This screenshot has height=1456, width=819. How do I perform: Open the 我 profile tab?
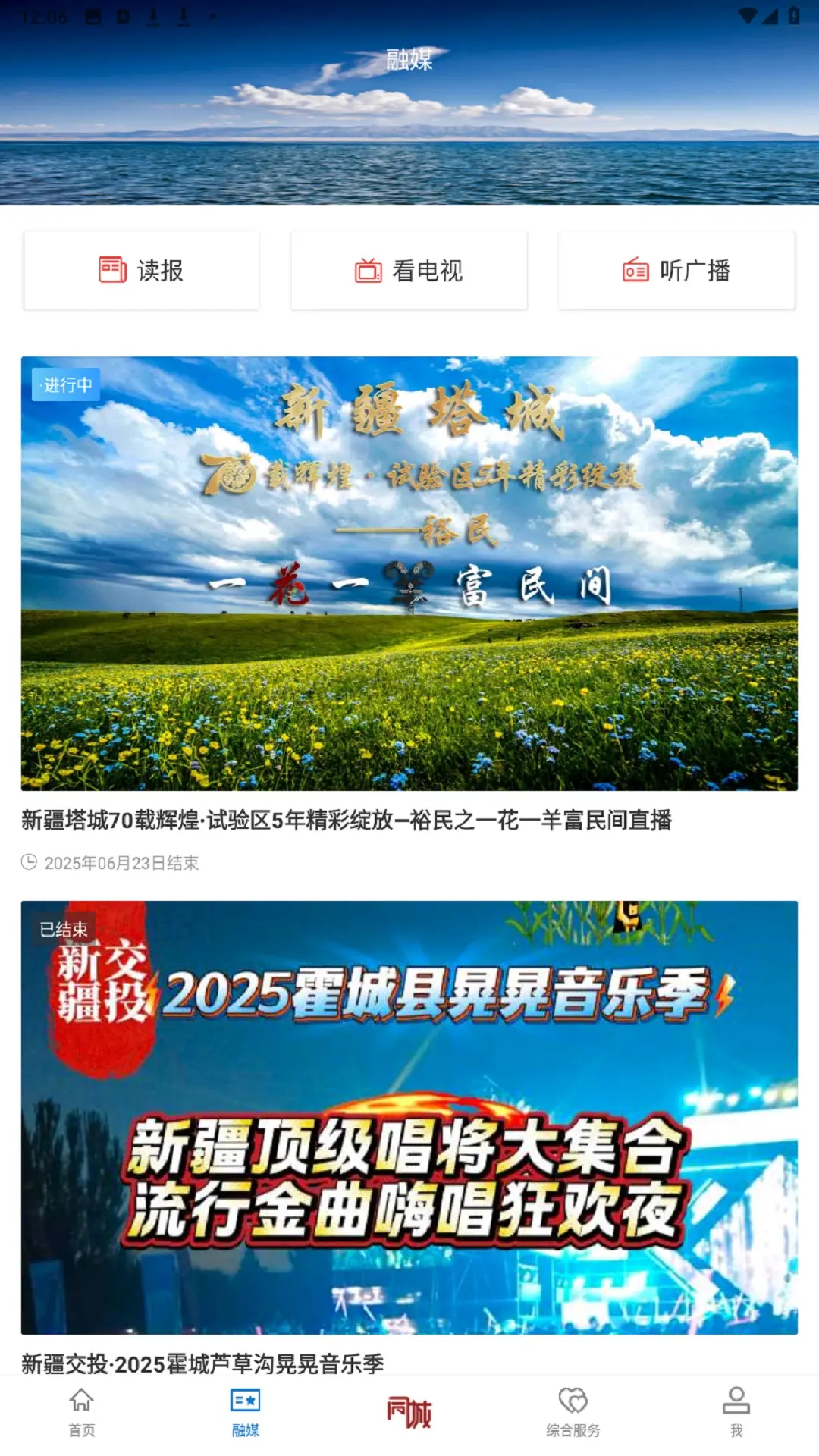[x=736, y=1412]
